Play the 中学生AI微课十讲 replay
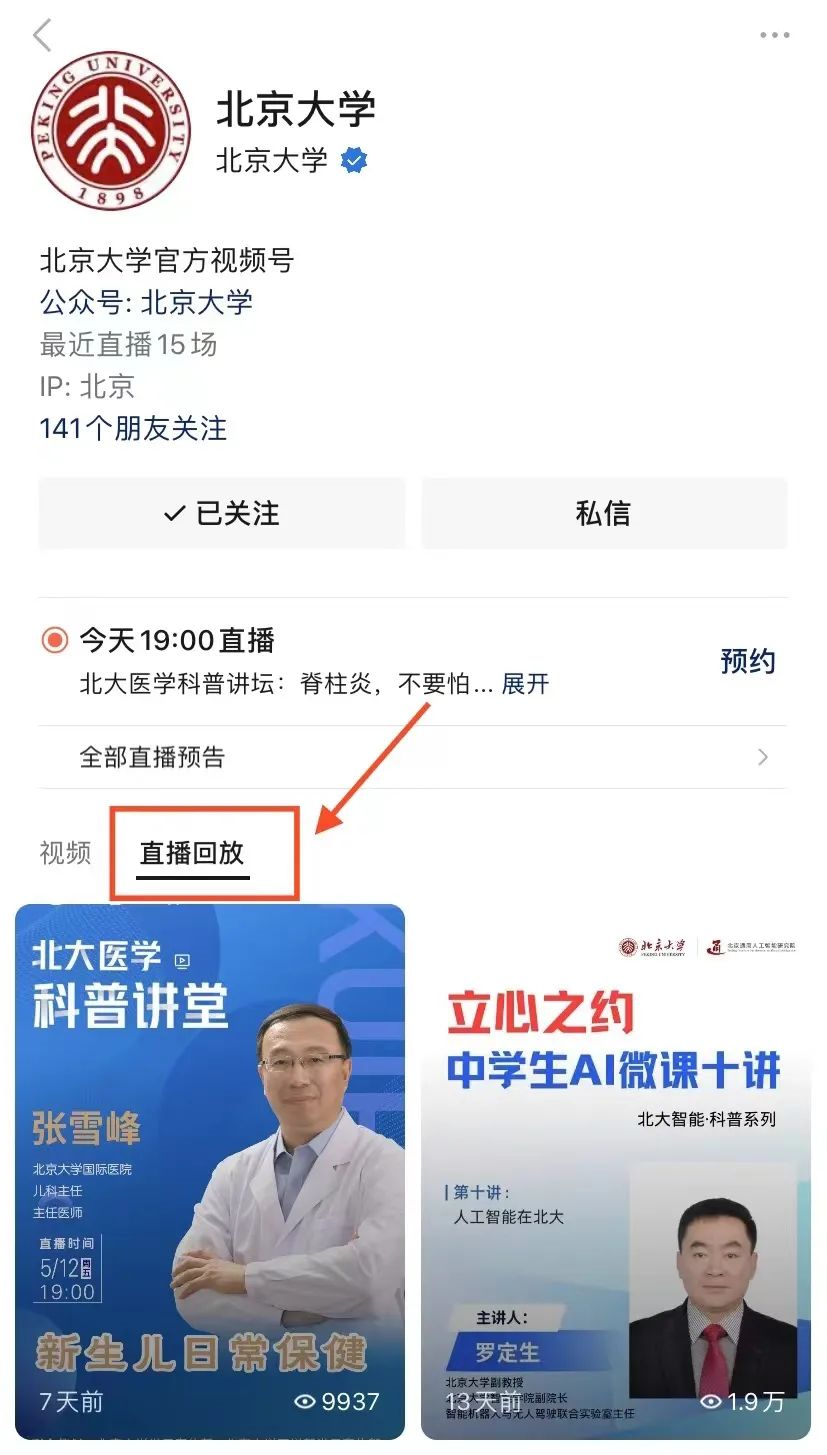Screen dimensions: 827x1455 coord(616,1170)
